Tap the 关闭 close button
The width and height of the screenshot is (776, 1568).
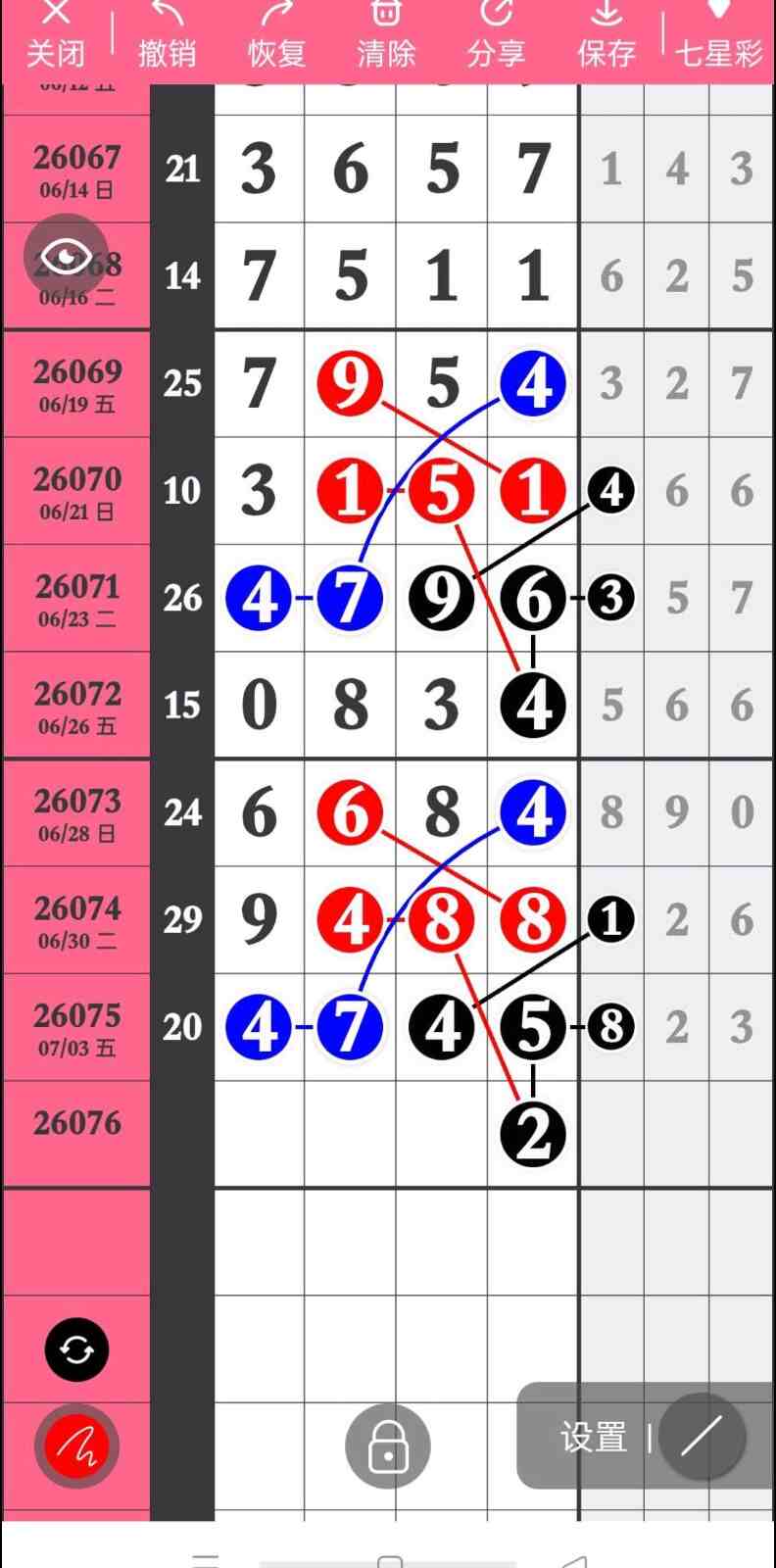(x=56, y=37)
